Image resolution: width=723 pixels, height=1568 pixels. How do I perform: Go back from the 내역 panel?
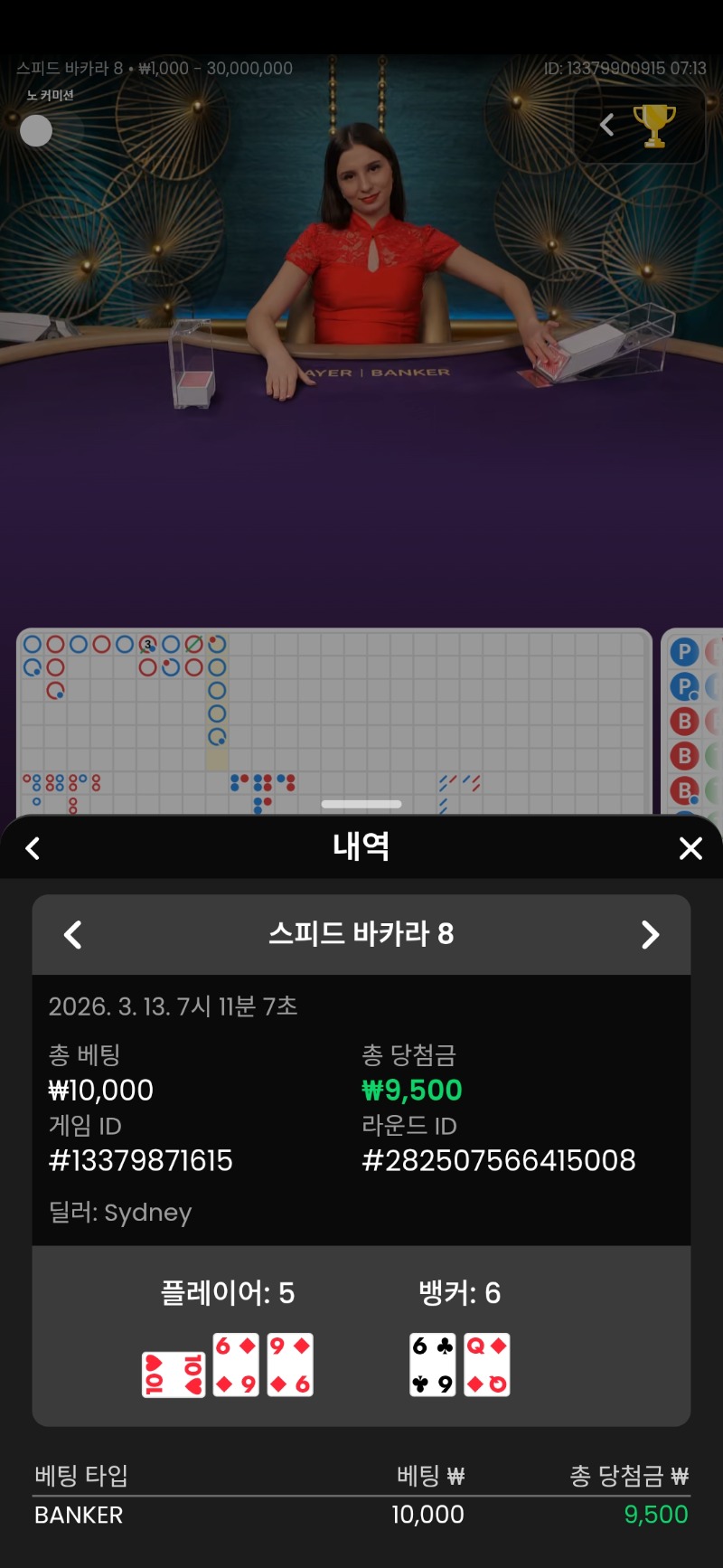pyautogui.click(x=33, y=848)
